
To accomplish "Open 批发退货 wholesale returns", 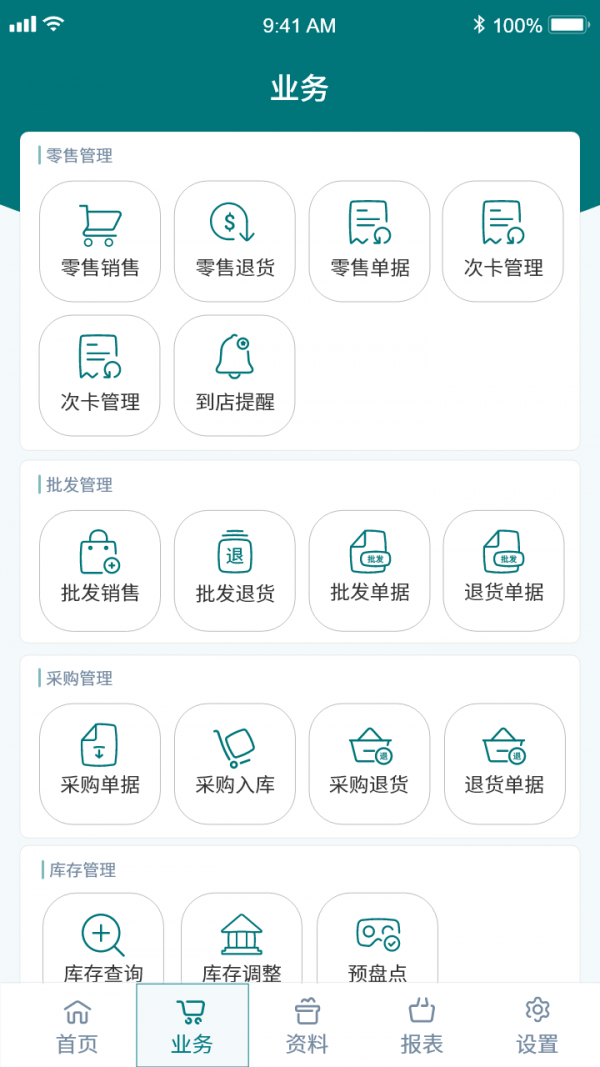I will click(x=235, y=570).
